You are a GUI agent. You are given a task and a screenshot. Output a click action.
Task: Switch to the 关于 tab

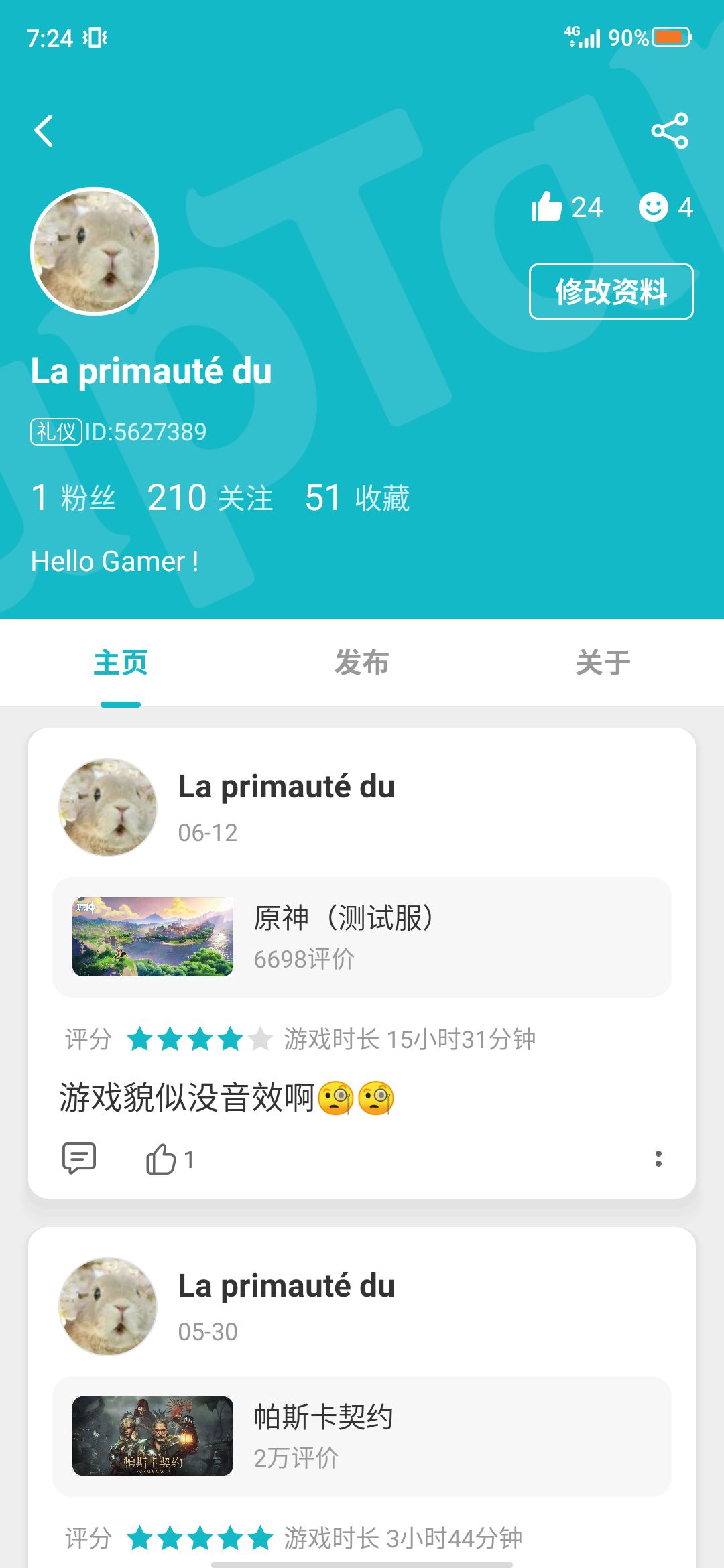click(x=603, y=662)
